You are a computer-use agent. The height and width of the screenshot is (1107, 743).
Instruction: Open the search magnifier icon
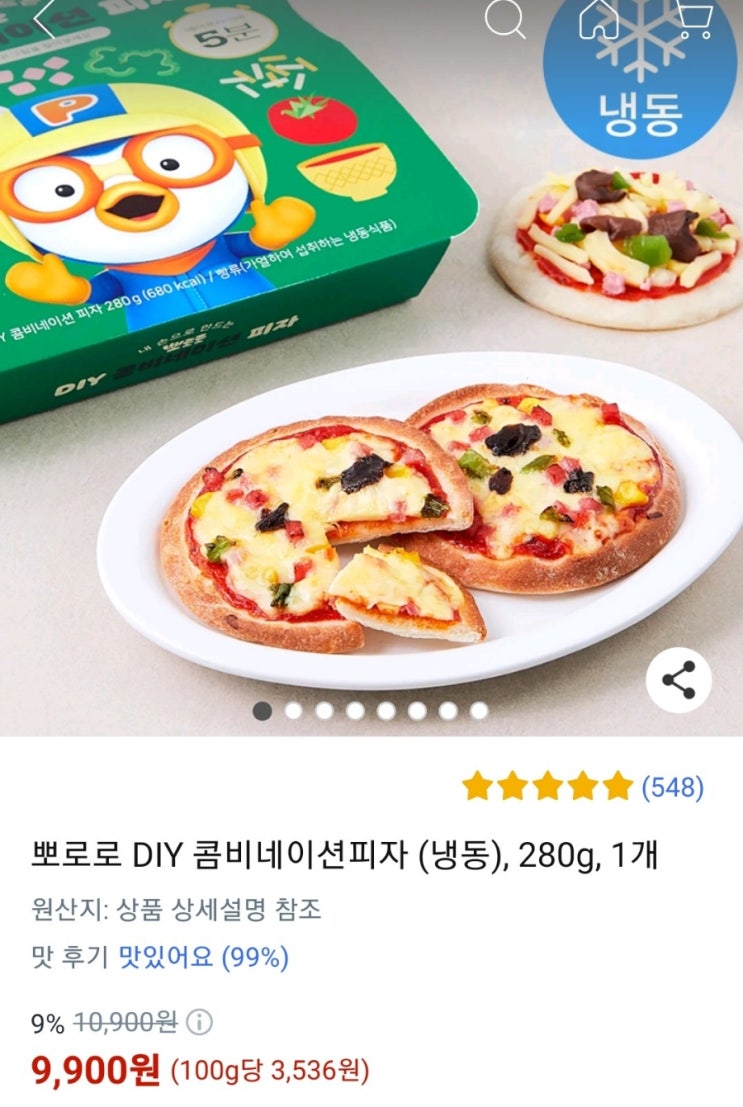pyautogui.click(x=504, y=18)
